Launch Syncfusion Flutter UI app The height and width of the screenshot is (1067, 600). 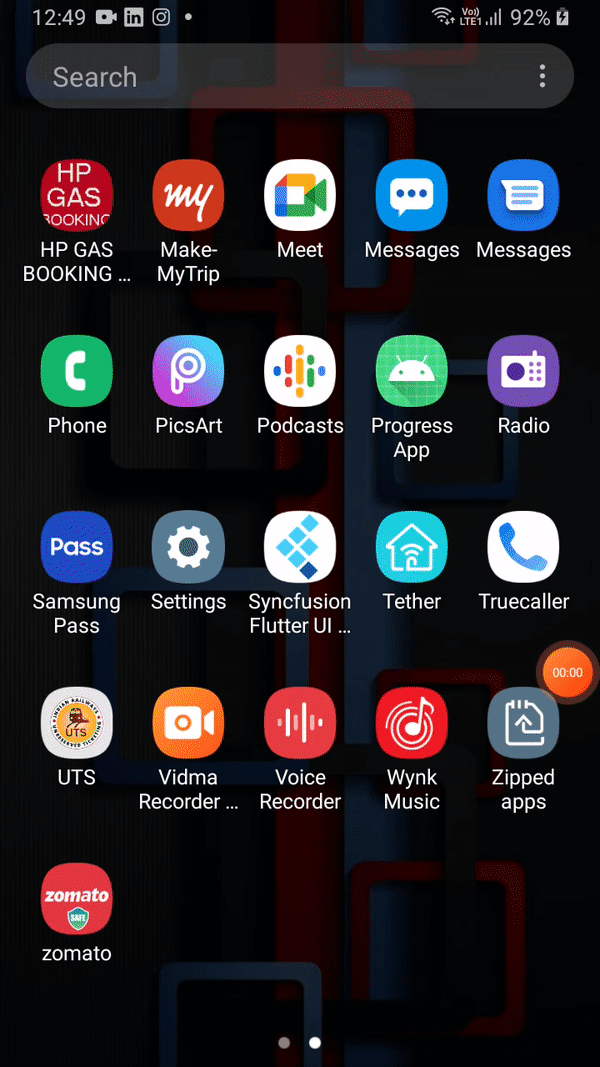tap(300, 548)
